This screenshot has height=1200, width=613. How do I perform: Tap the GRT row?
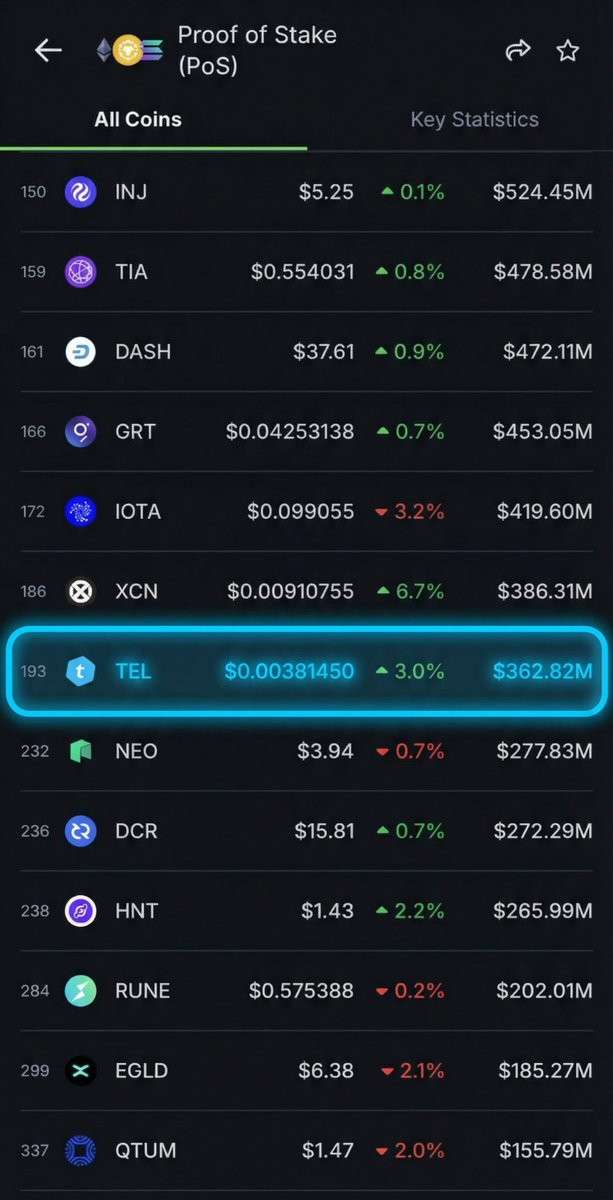[306, 432]
